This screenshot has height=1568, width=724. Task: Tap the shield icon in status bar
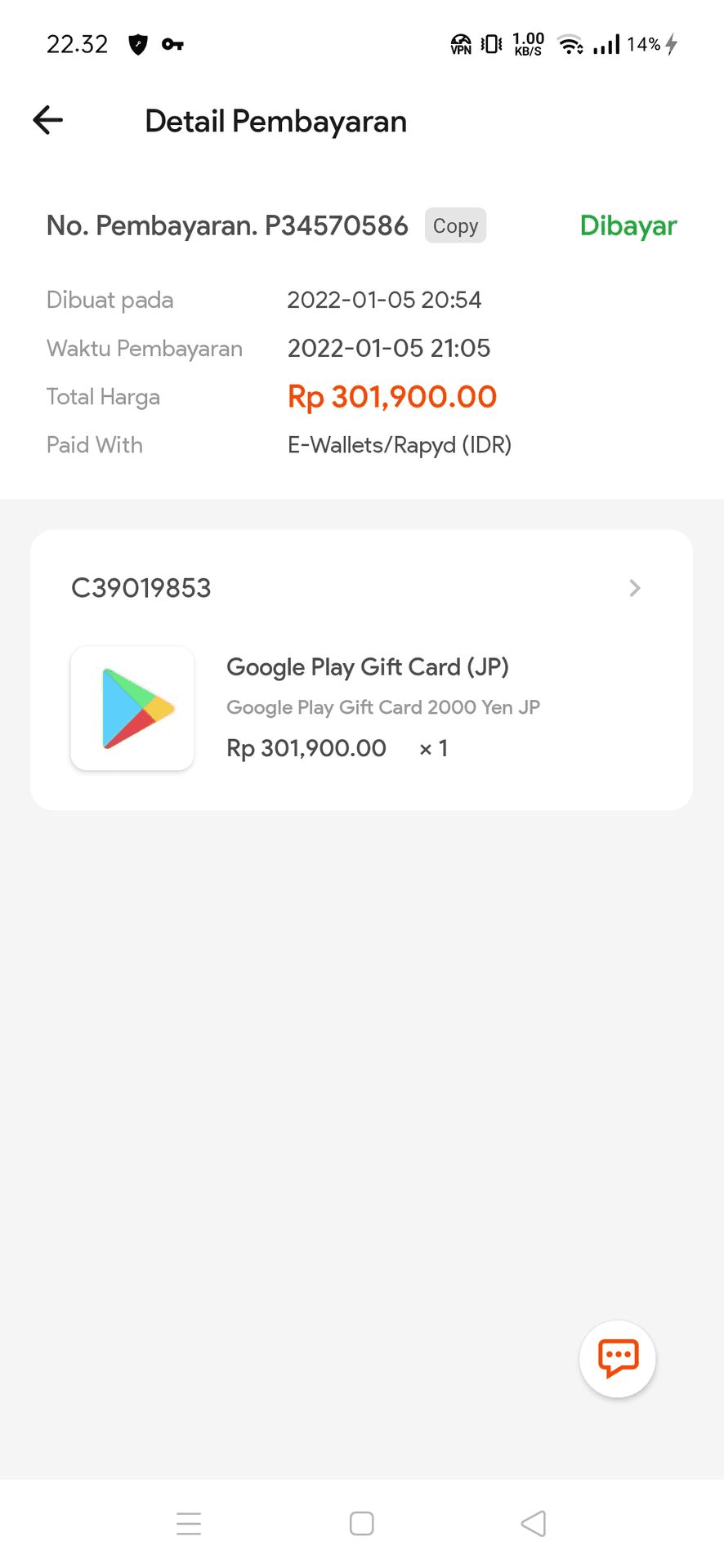(138, 46)
